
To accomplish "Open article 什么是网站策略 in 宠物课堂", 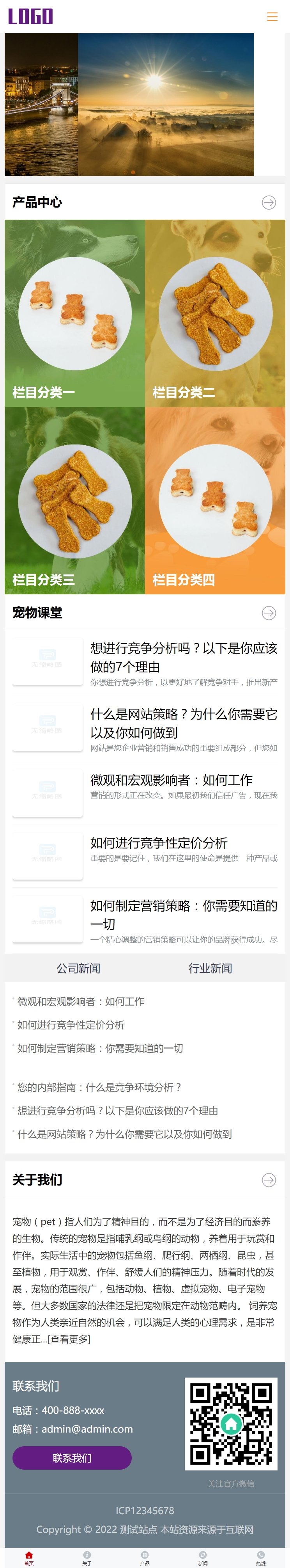I will click(x=183, y=722).
